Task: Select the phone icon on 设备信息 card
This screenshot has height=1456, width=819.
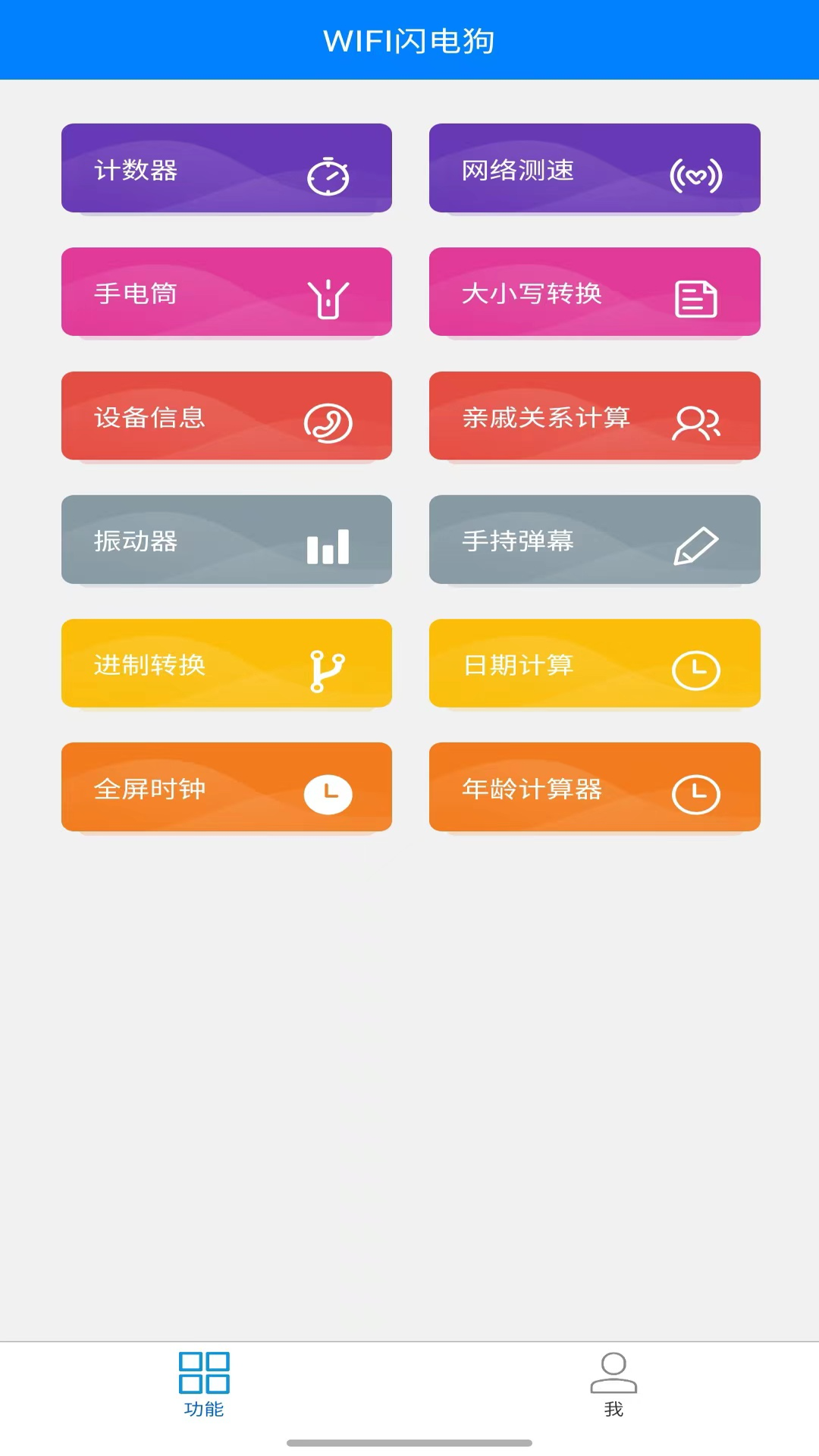Action: (328, 423)
